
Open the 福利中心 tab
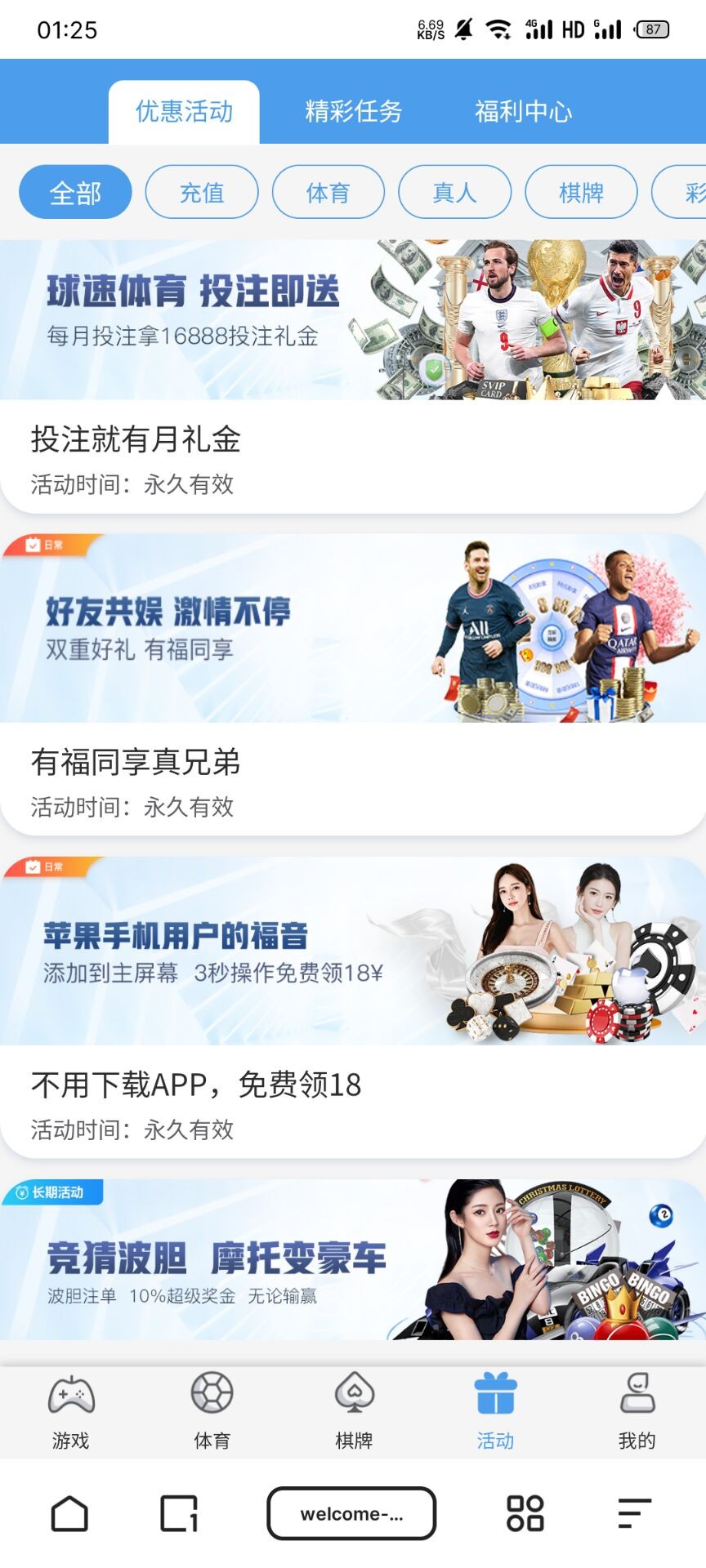tap(523, 111)
